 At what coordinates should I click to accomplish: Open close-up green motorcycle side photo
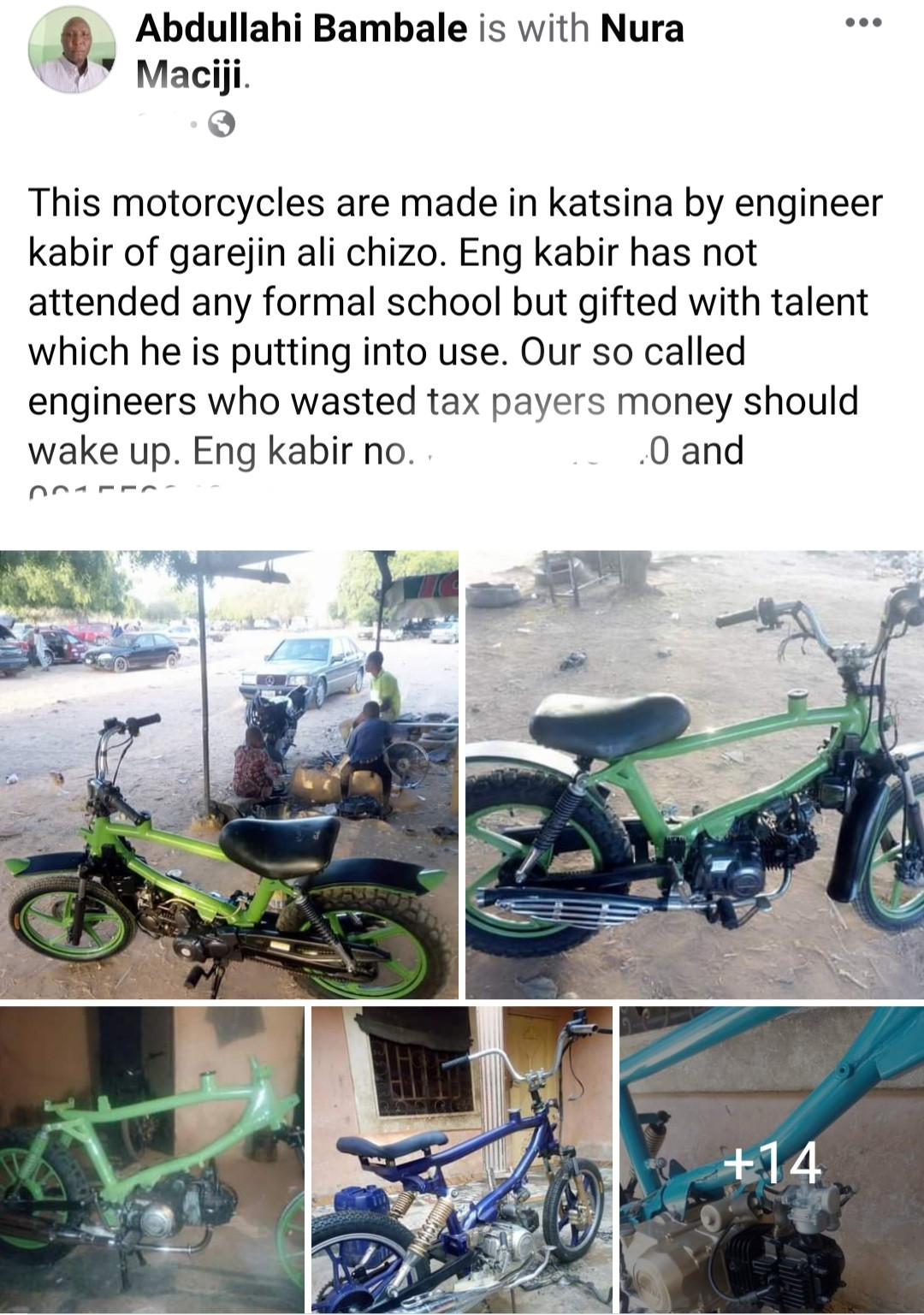tap(695, 774)
